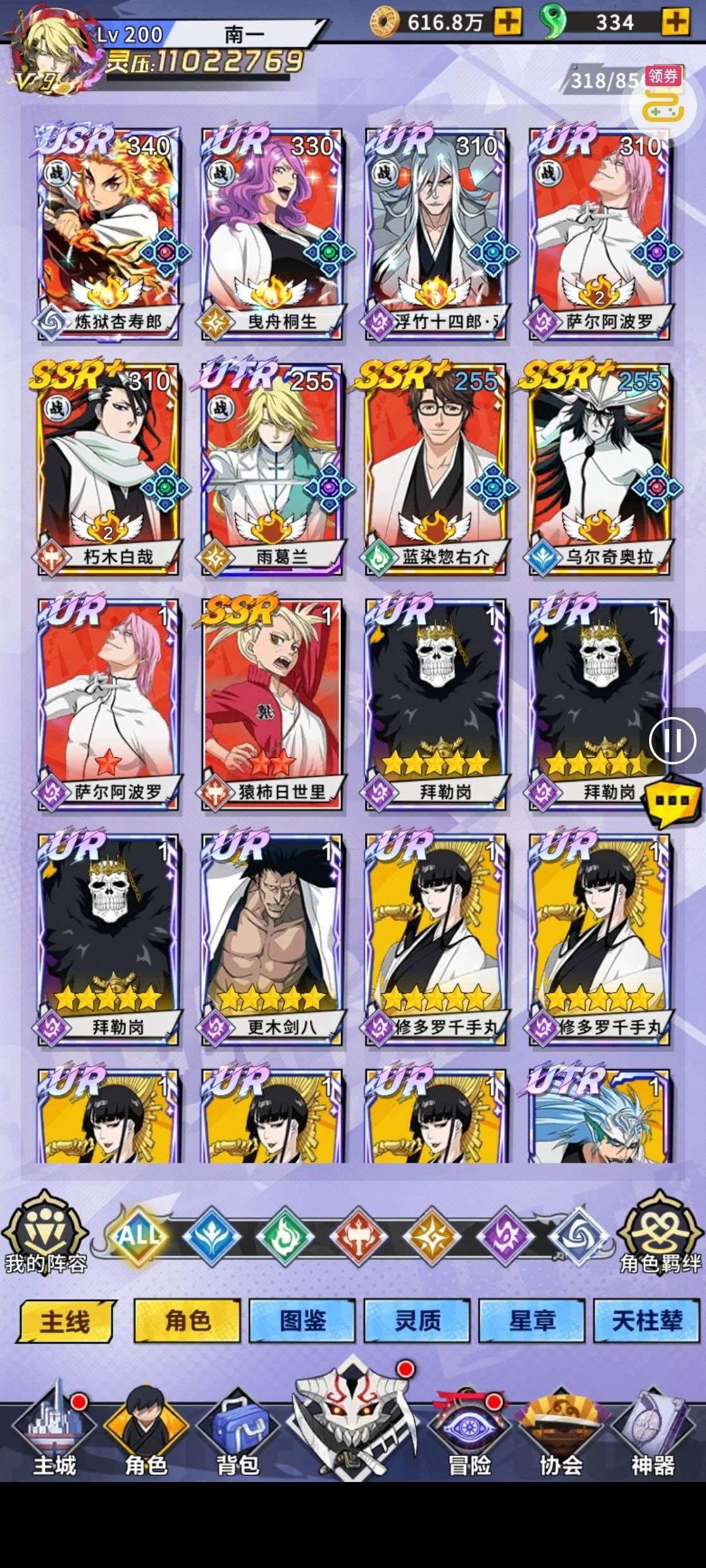
Task: Open the 炼狱杏寿郎 USR character card
Action: pos(108,235)
